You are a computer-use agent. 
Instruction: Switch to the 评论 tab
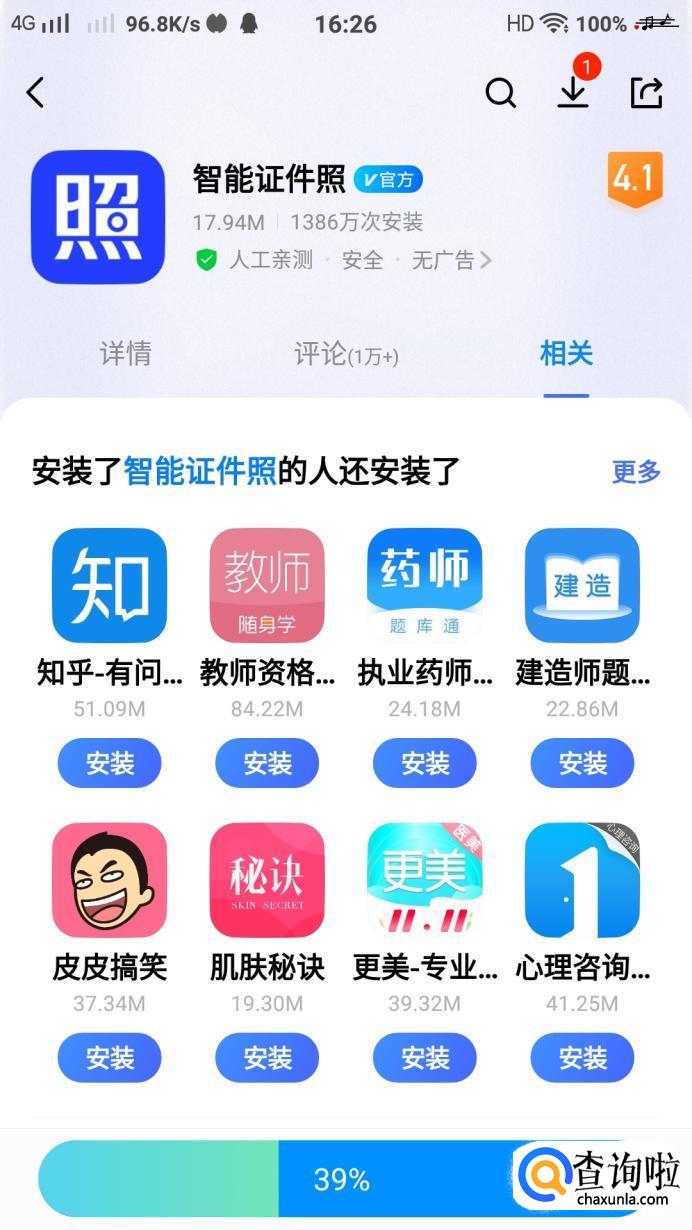[346, 354]
